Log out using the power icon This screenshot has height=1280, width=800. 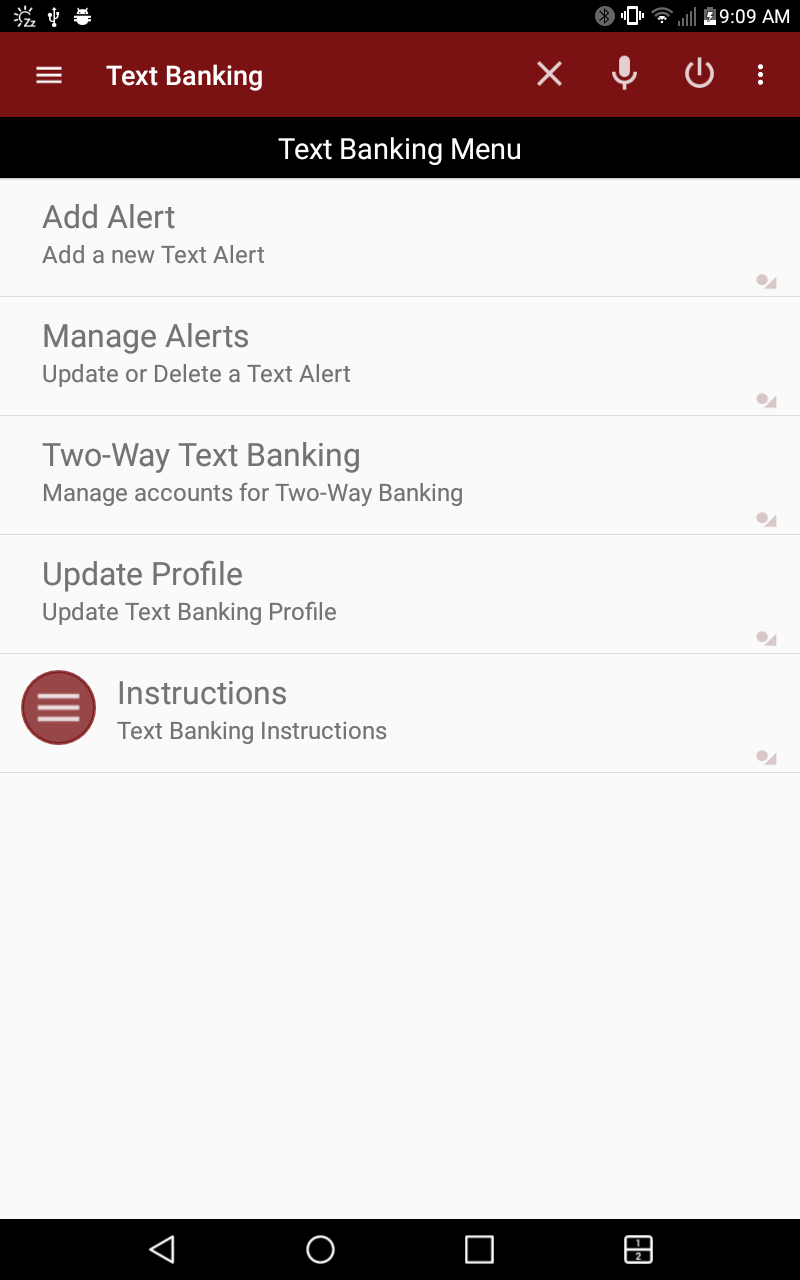click(699, 73)
